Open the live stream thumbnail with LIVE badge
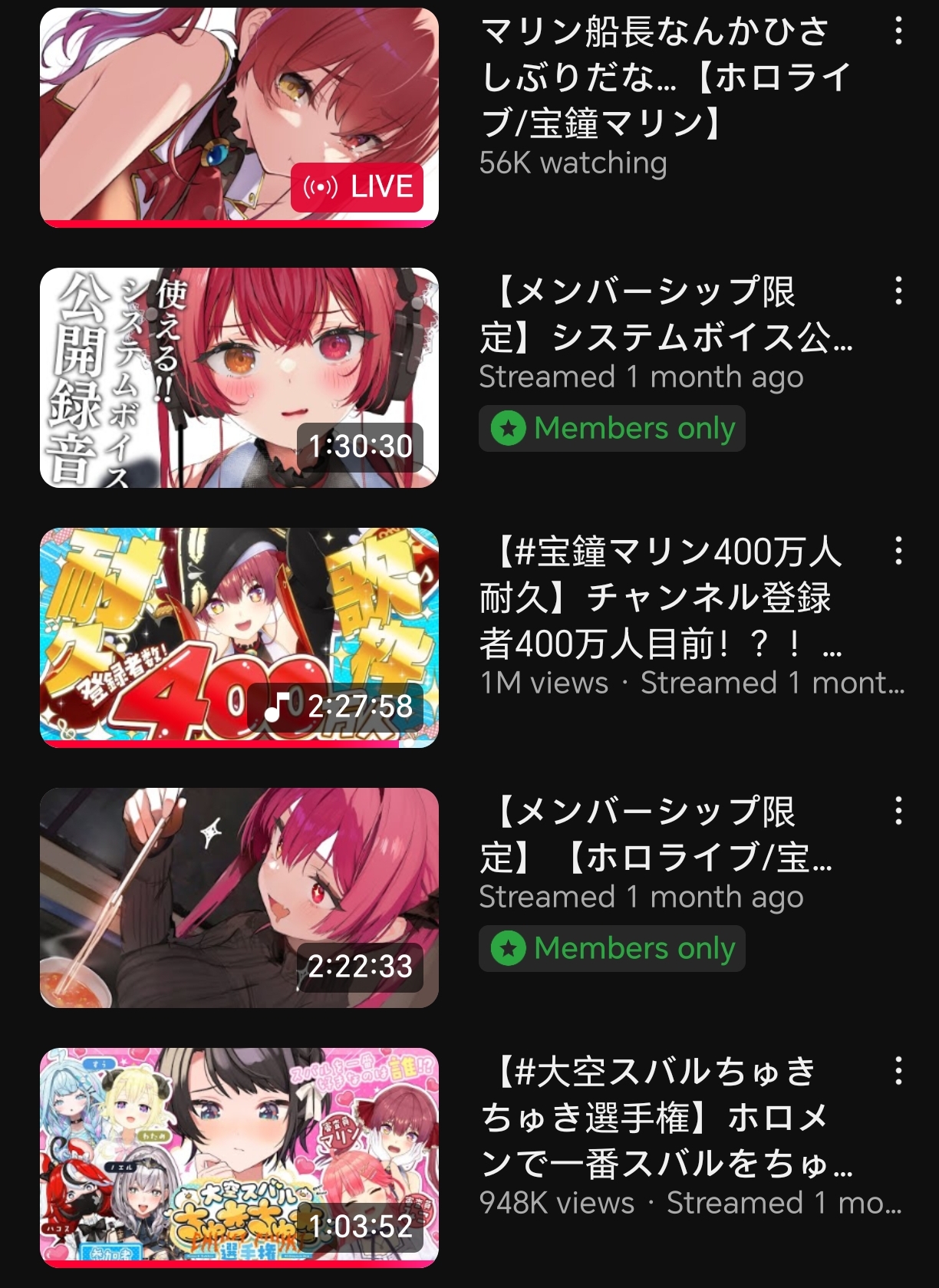This screenshot has height=1288, width=939. click(x=239, y=117)
